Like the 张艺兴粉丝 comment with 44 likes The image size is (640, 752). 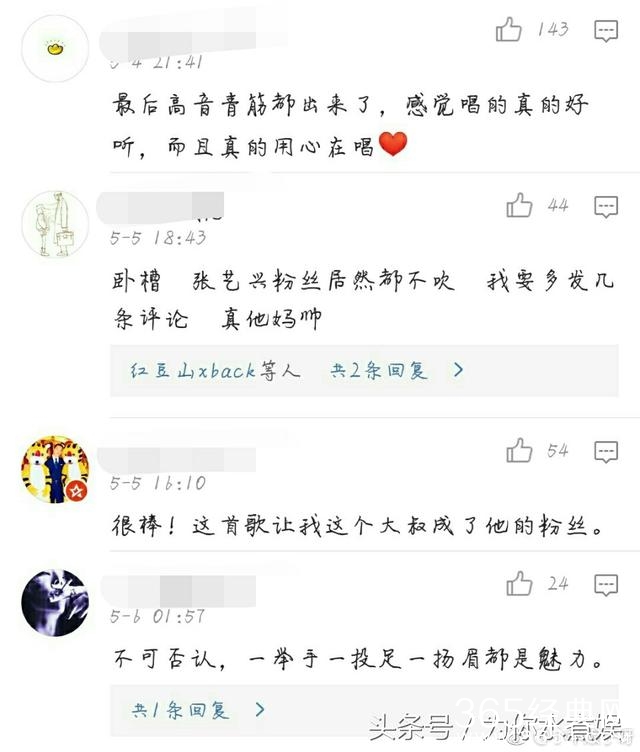point(518,206)
